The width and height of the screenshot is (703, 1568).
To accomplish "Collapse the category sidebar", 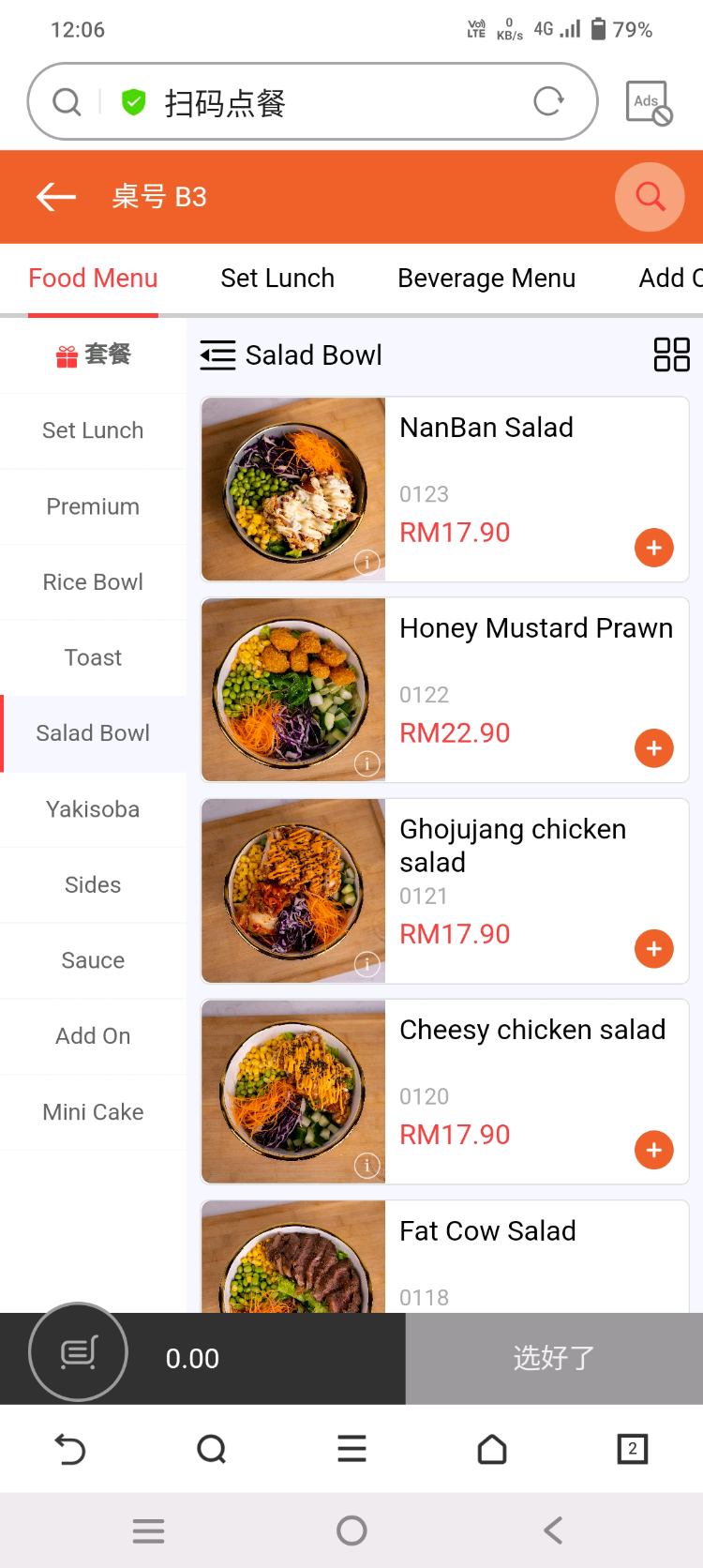I will [217, 355].
